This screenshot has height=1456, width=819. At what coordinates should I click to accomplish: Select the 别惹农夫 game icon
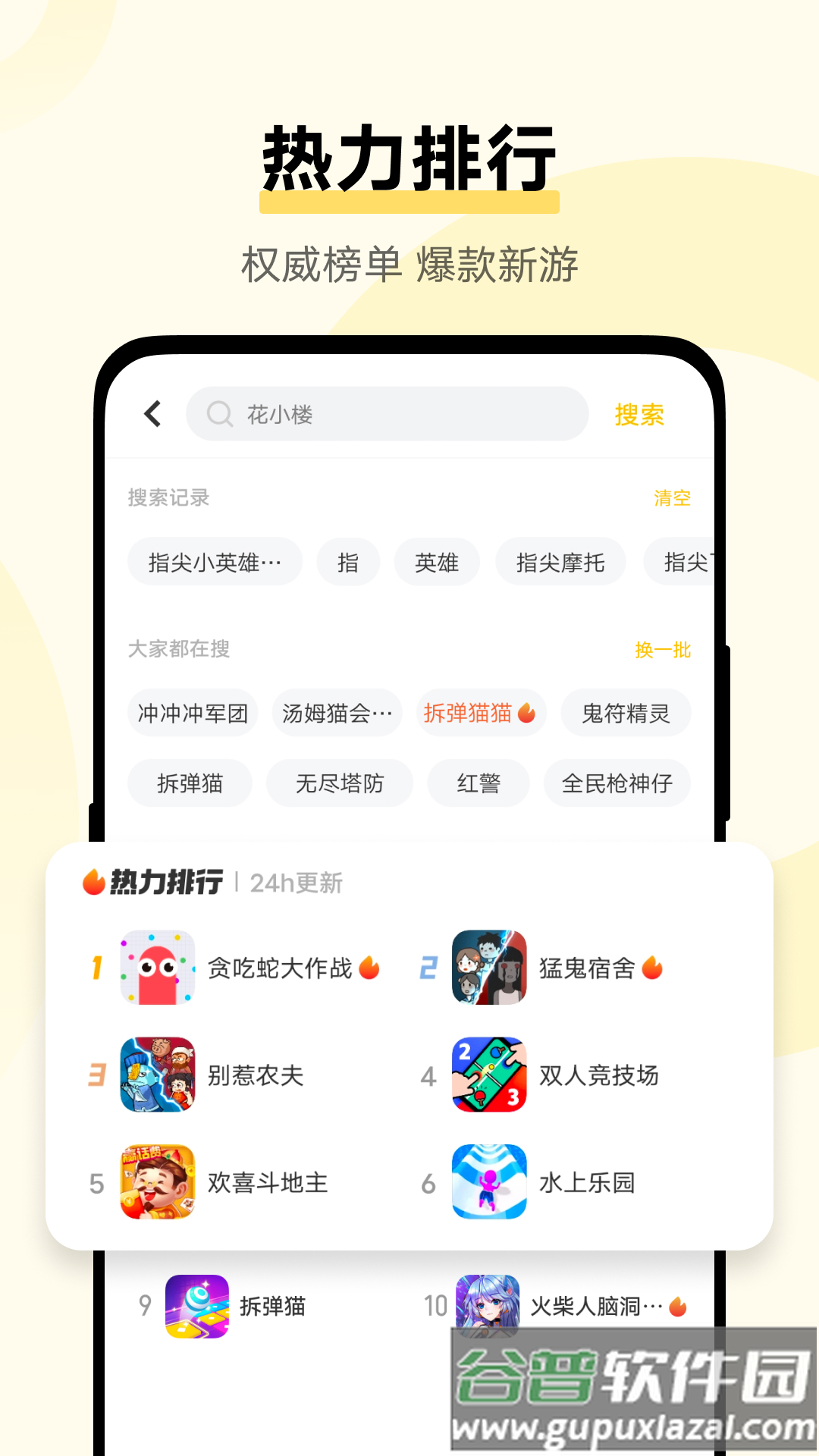(157, 1075)
